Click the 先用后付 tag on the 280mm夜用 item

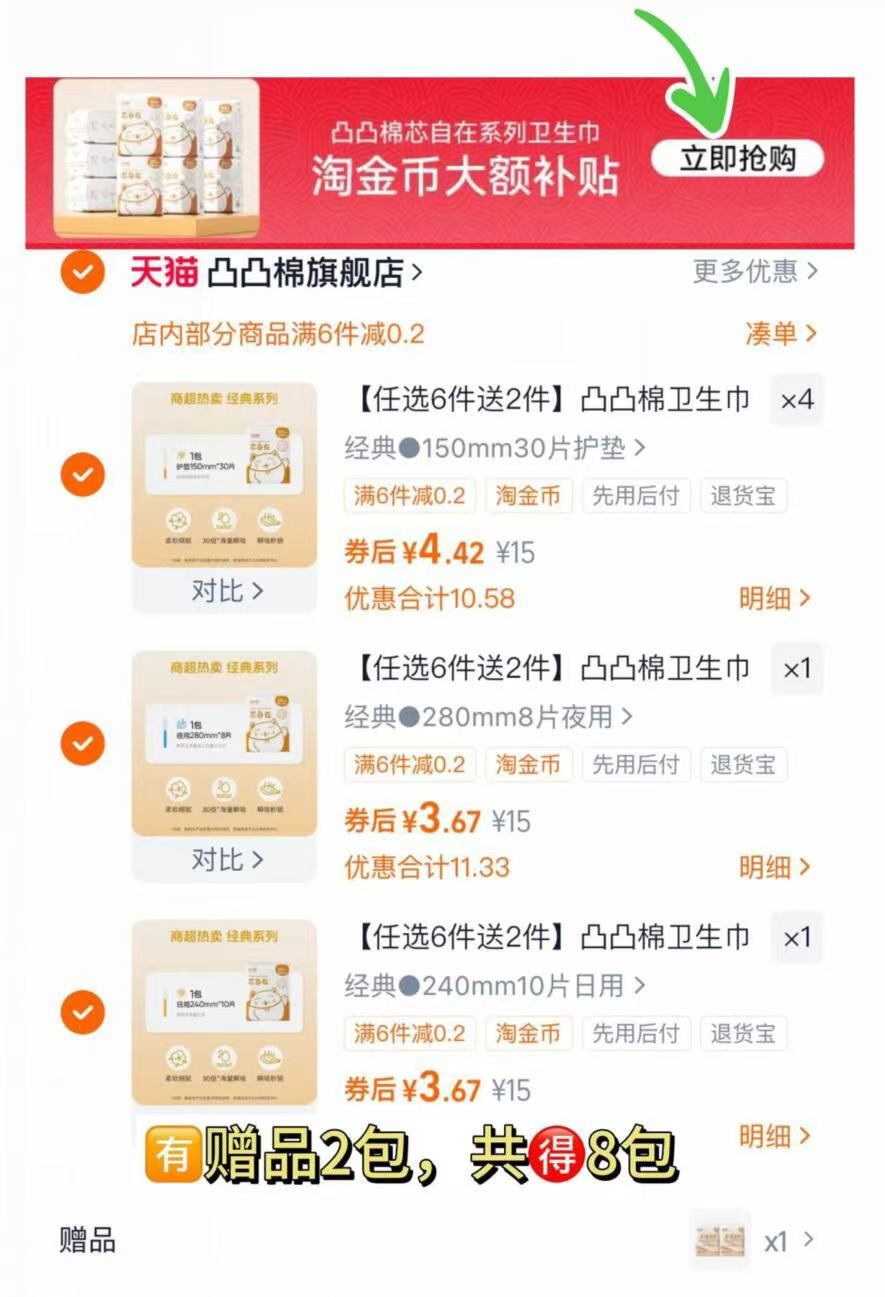coord(636,765)
